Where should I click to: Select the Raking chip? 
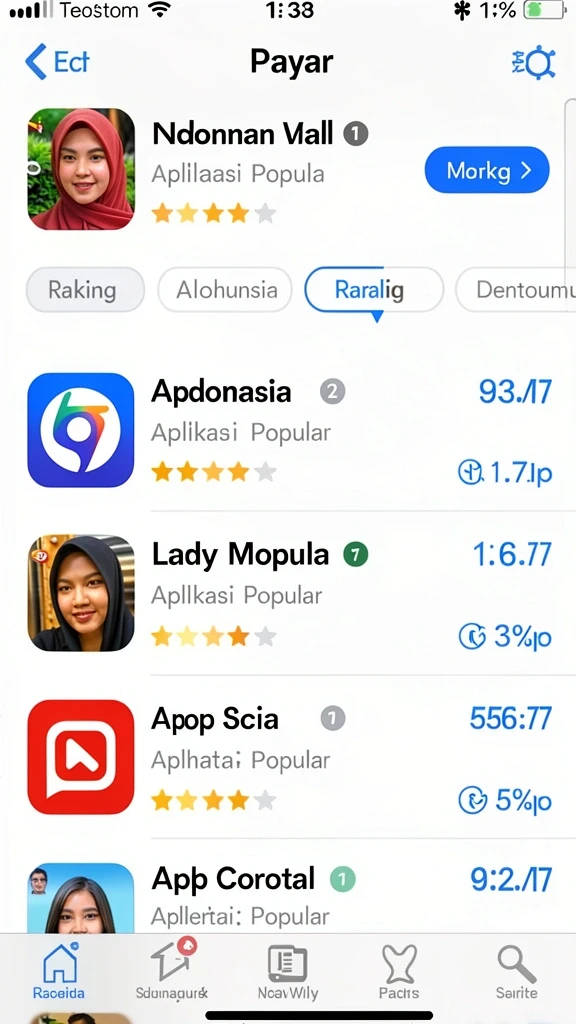point(85,290)
